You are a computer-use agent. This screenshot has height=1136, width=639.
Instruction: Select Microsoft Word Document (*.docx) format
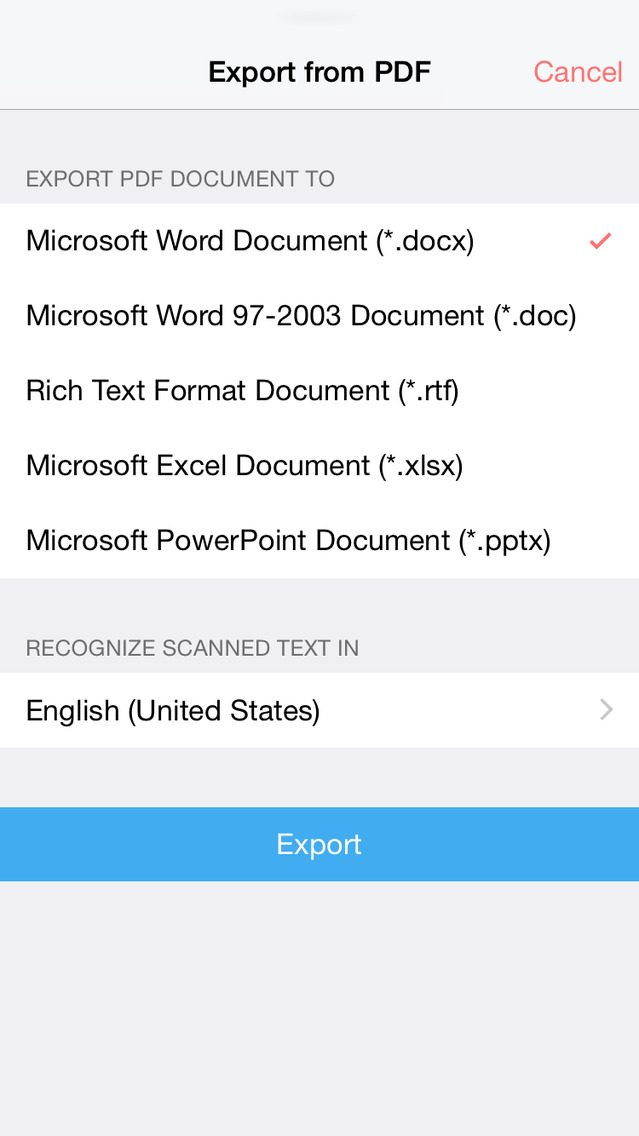(250, 241)
